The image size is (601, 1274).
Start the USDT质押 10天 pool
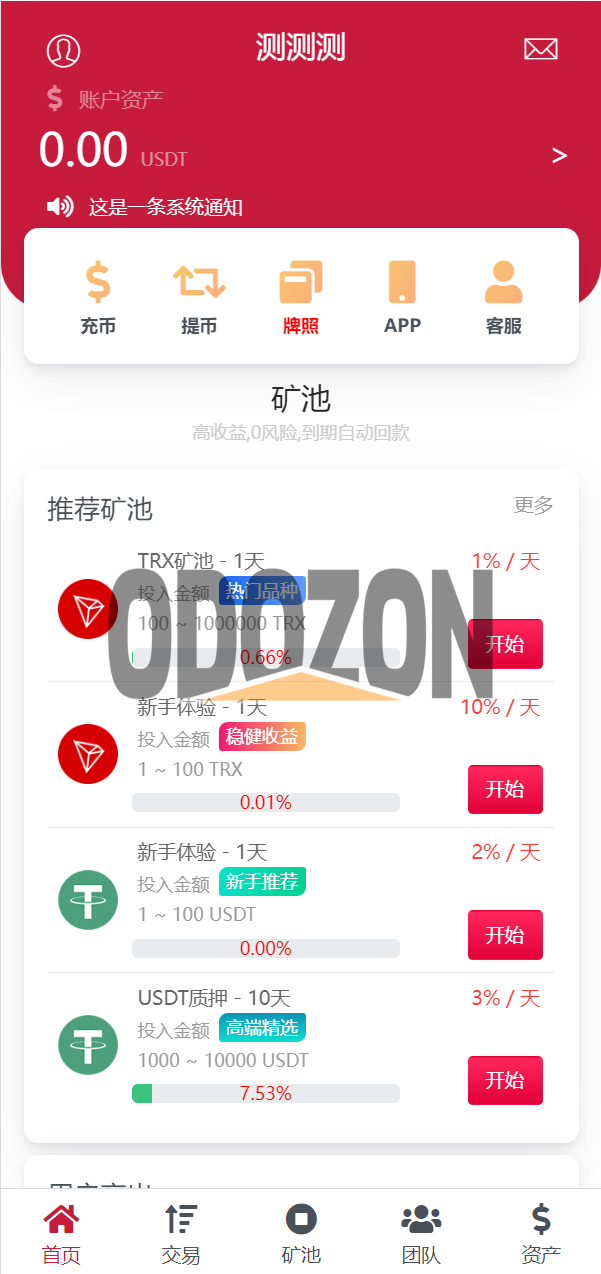pos(505,1080)
